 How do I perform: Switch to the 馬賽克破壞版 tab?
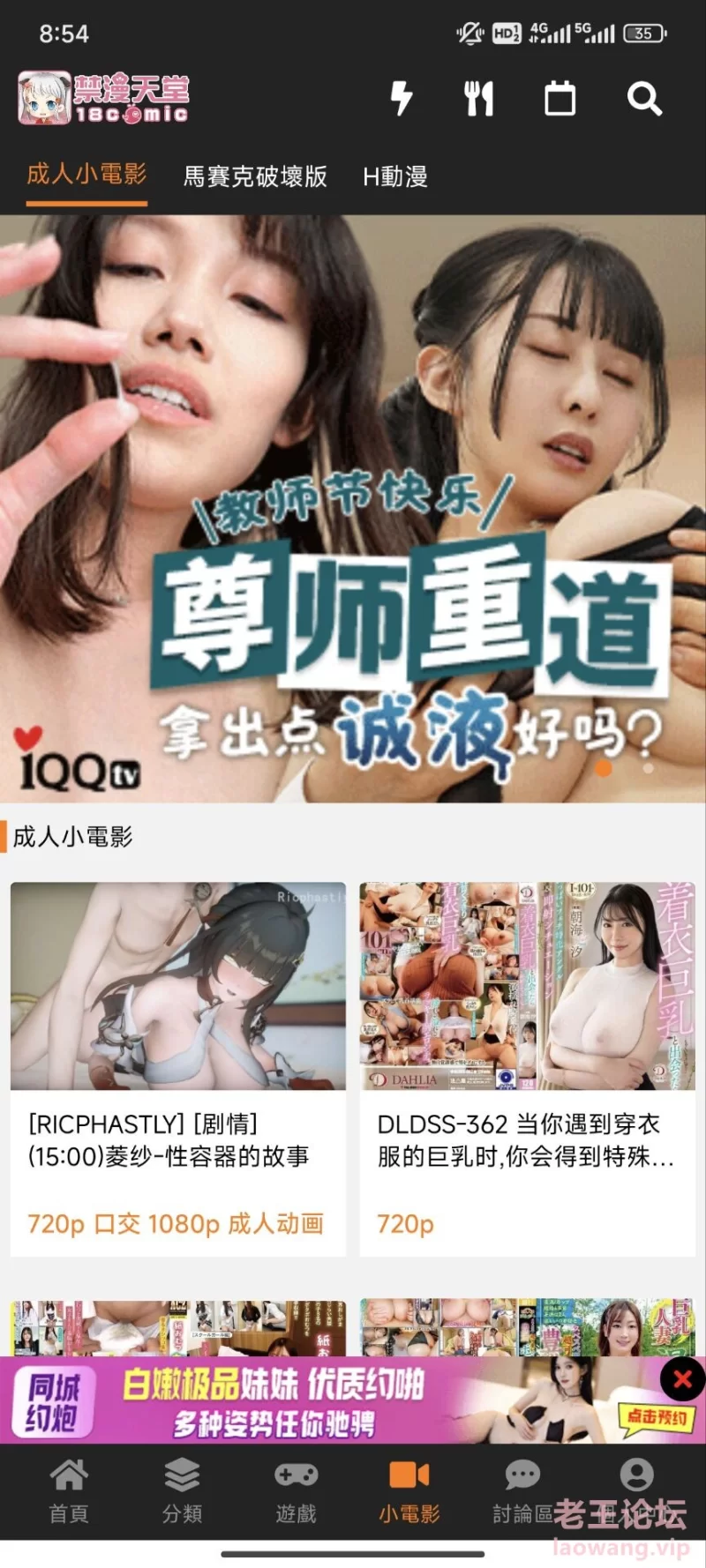255,176
